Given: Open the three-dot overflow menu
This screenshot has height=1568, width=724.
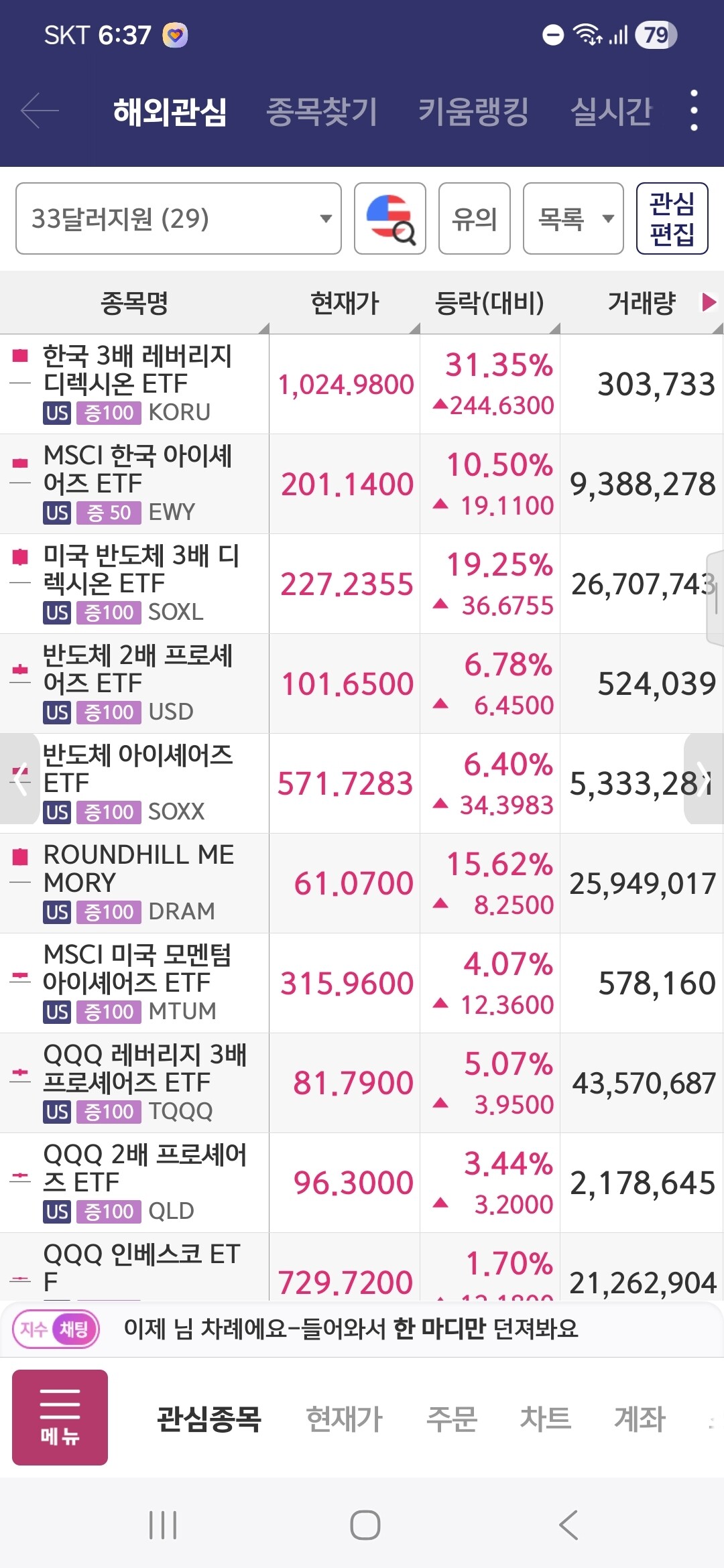Looking at the screenshot, I should click(694, 111).
